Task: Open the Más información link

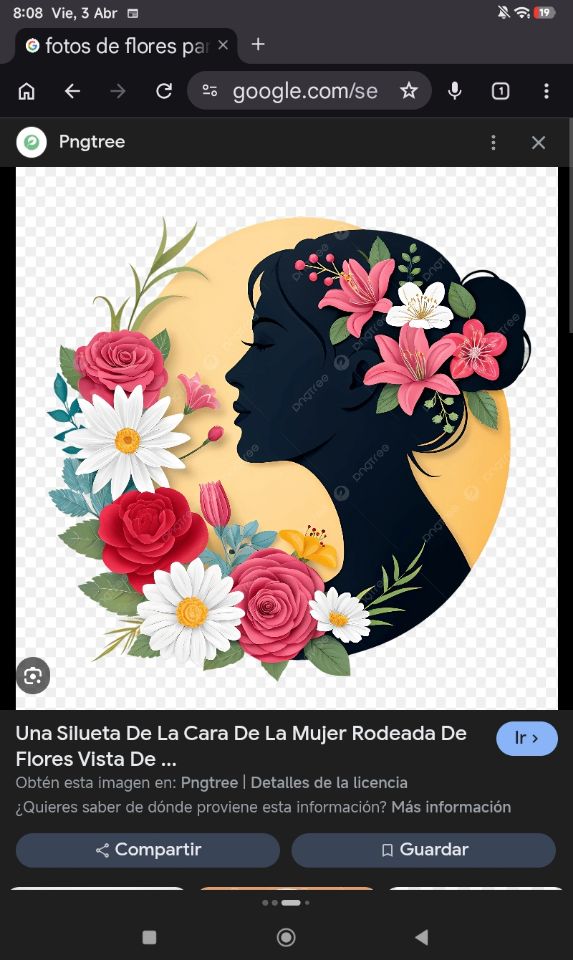Action: tap(451, 807)
